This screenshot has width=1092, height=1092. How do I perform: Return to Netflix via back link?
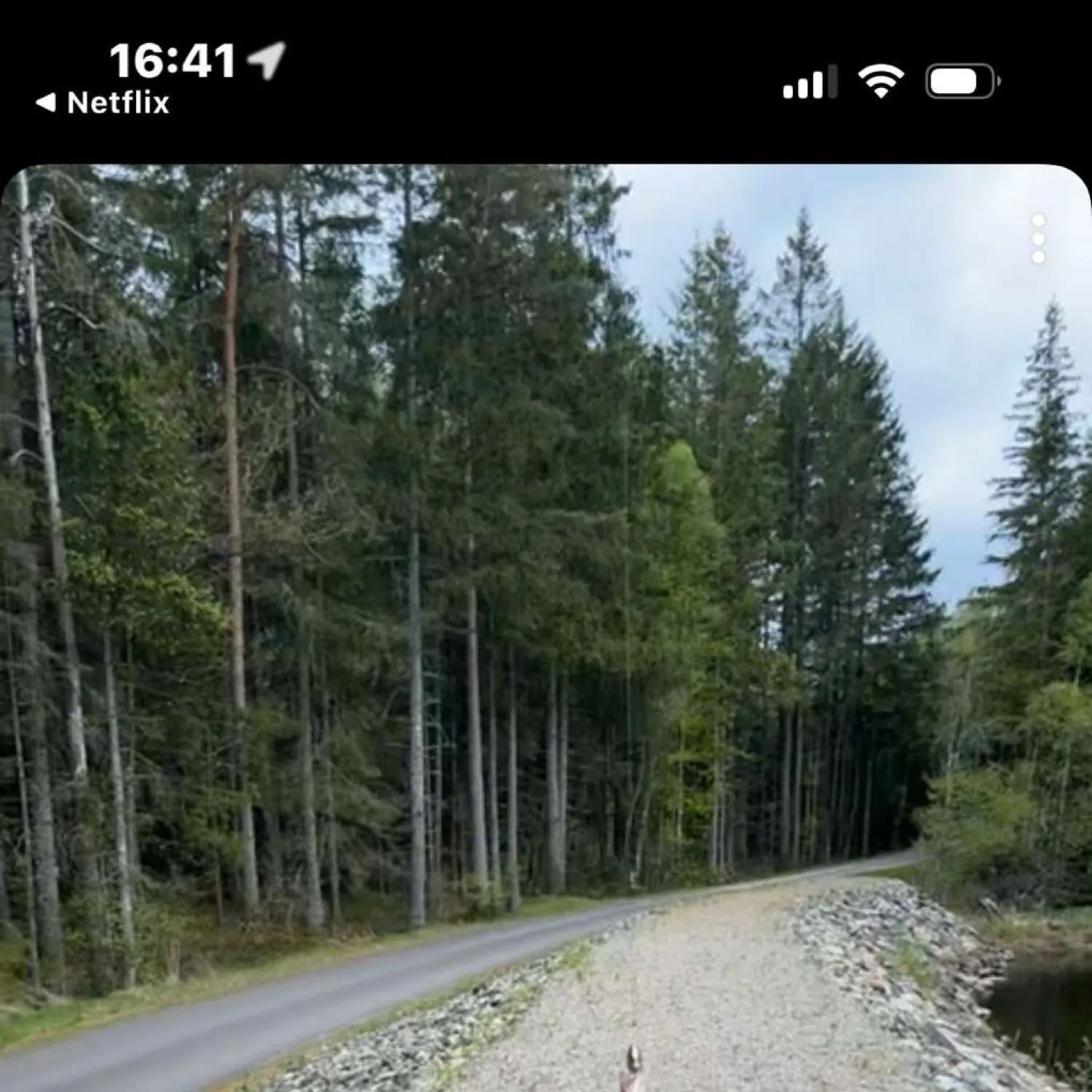[x=103, y=103]
